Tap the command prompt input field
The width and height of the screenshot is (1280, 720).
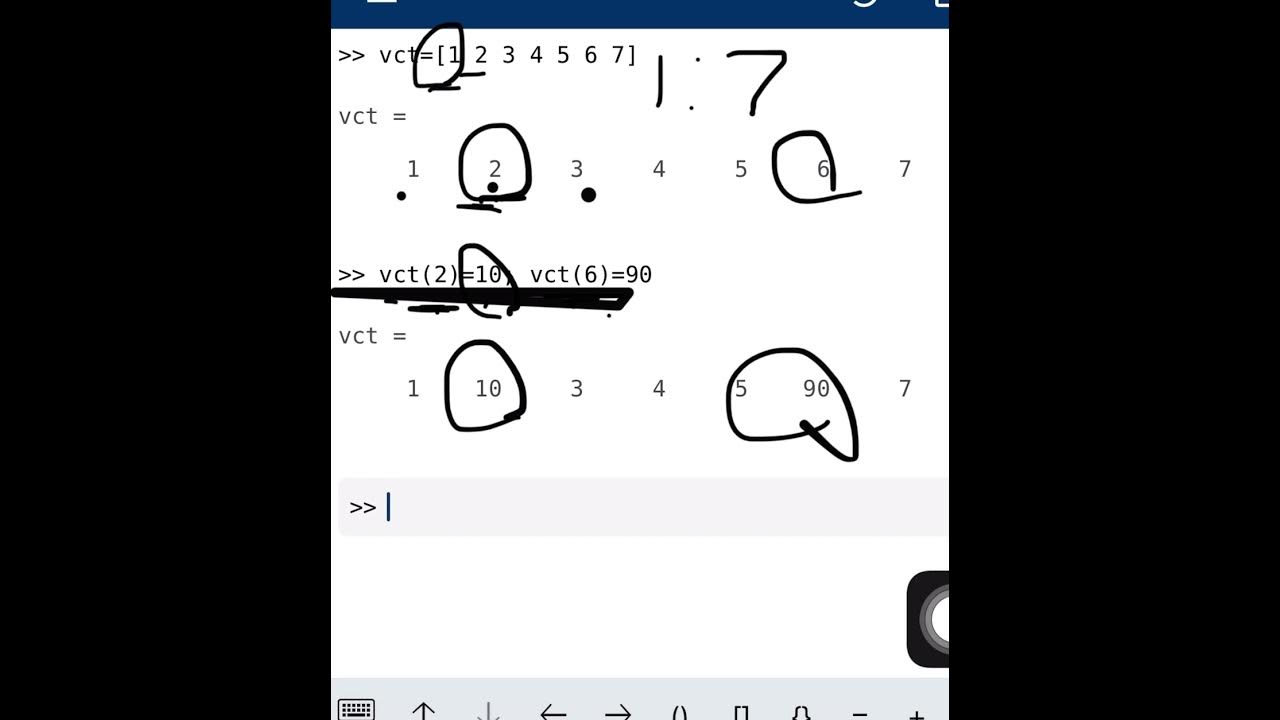(640, 507)
